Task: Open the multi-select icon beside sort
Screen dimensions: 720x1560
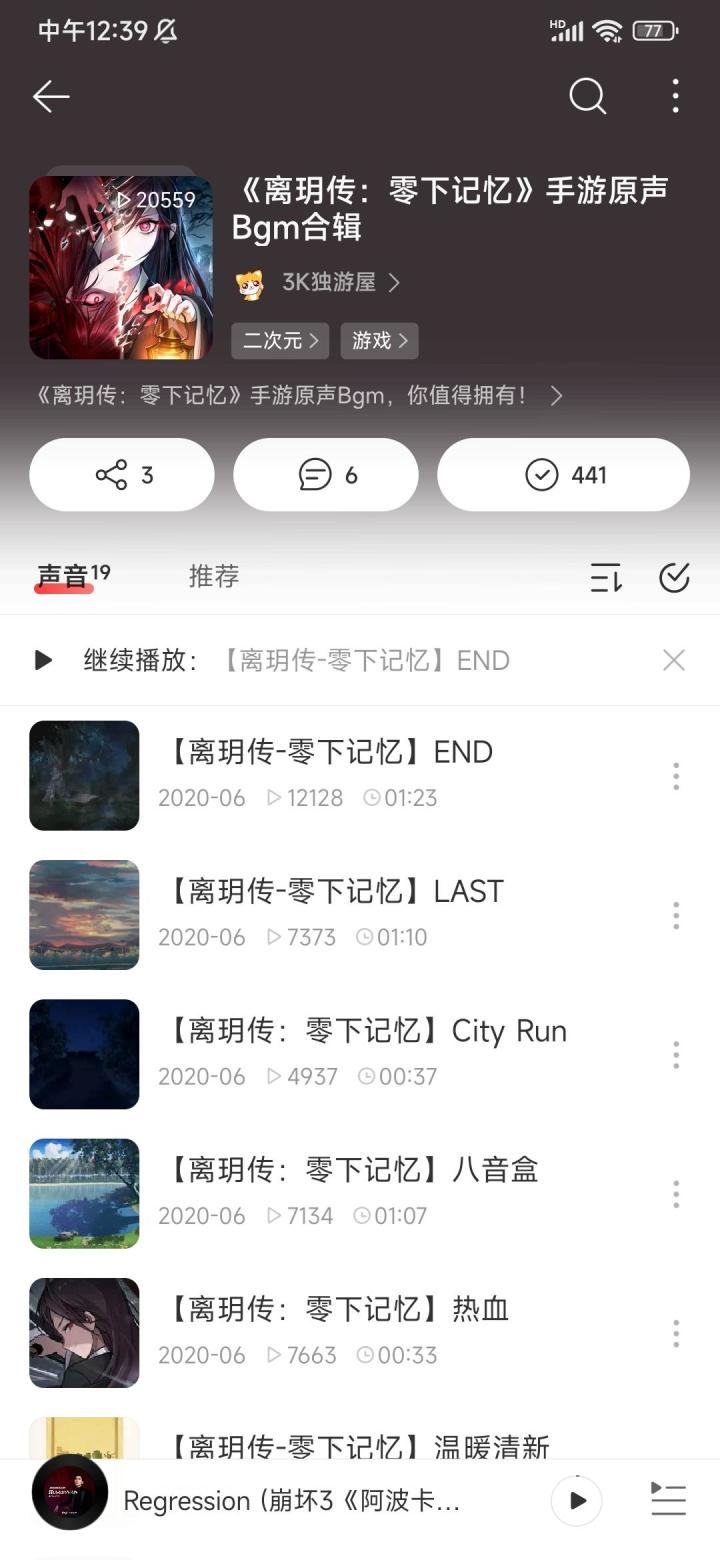Action: 674,577
